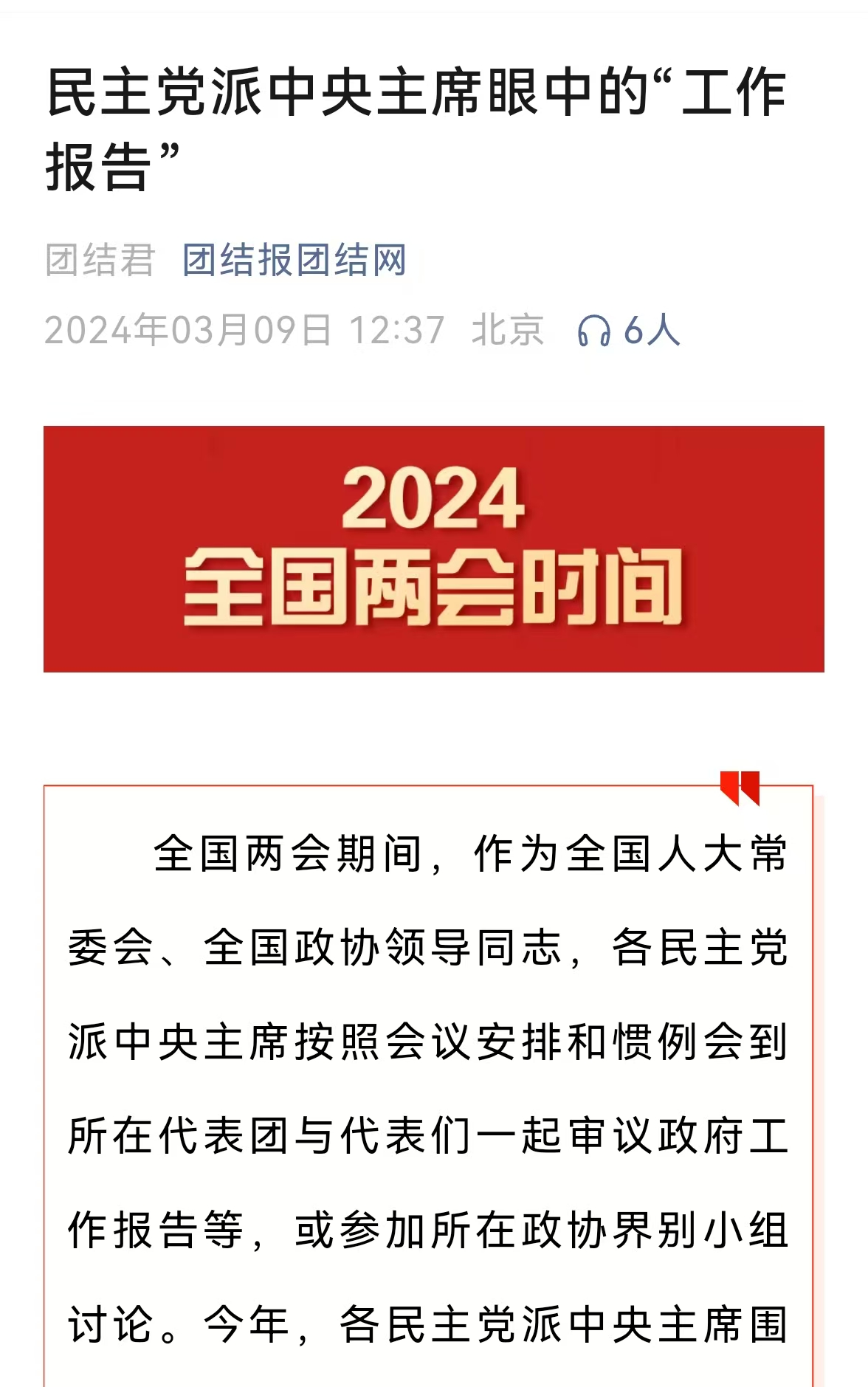
Task: Tap the headphone listen icon (6人)
Action: click(594, 330)
